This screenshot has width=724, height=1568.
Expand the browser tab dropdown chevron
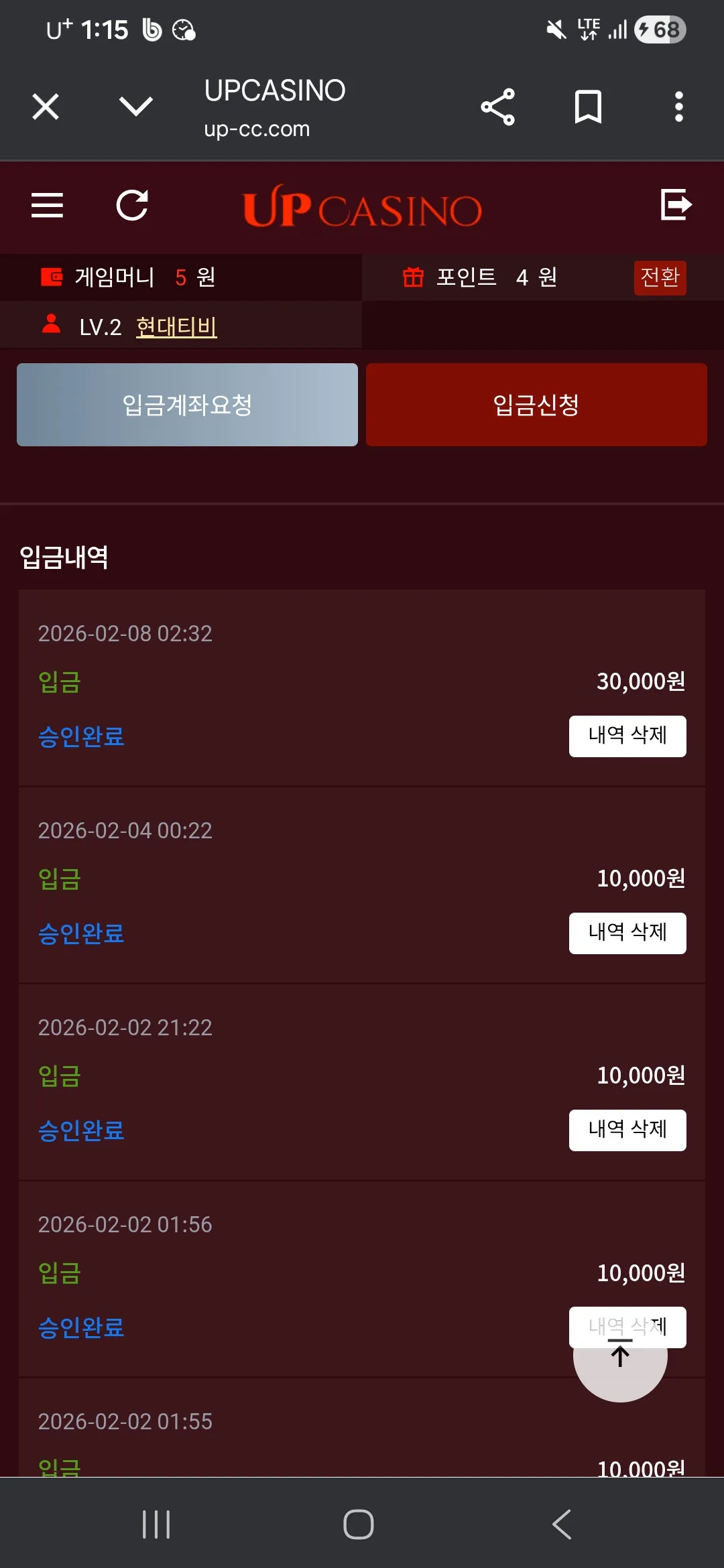(136, 107)
